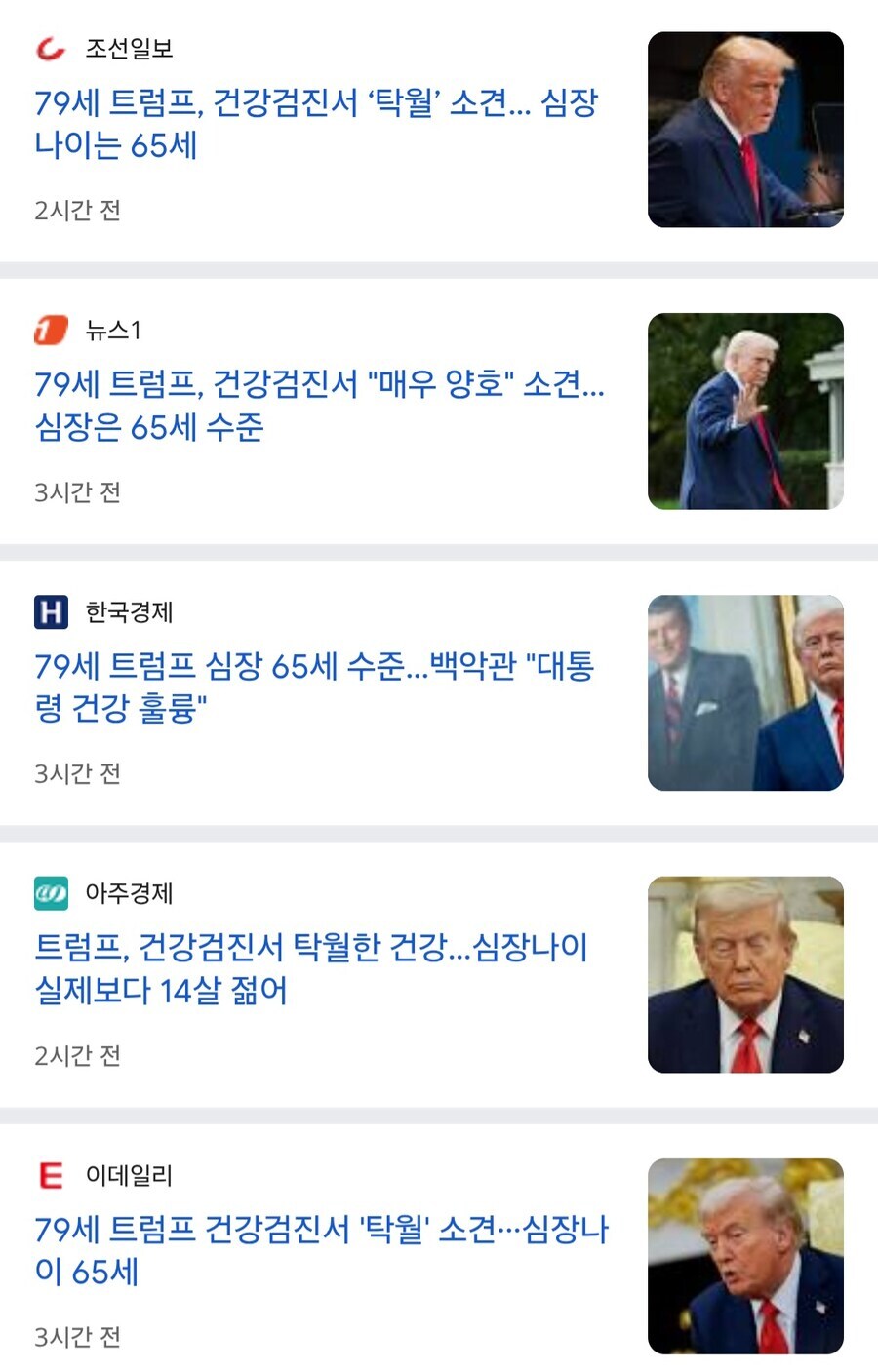The width and height of the screenshot is (878, 1372).
Task: Tap the photo next to the 한국경제 article
Action: 745,692
